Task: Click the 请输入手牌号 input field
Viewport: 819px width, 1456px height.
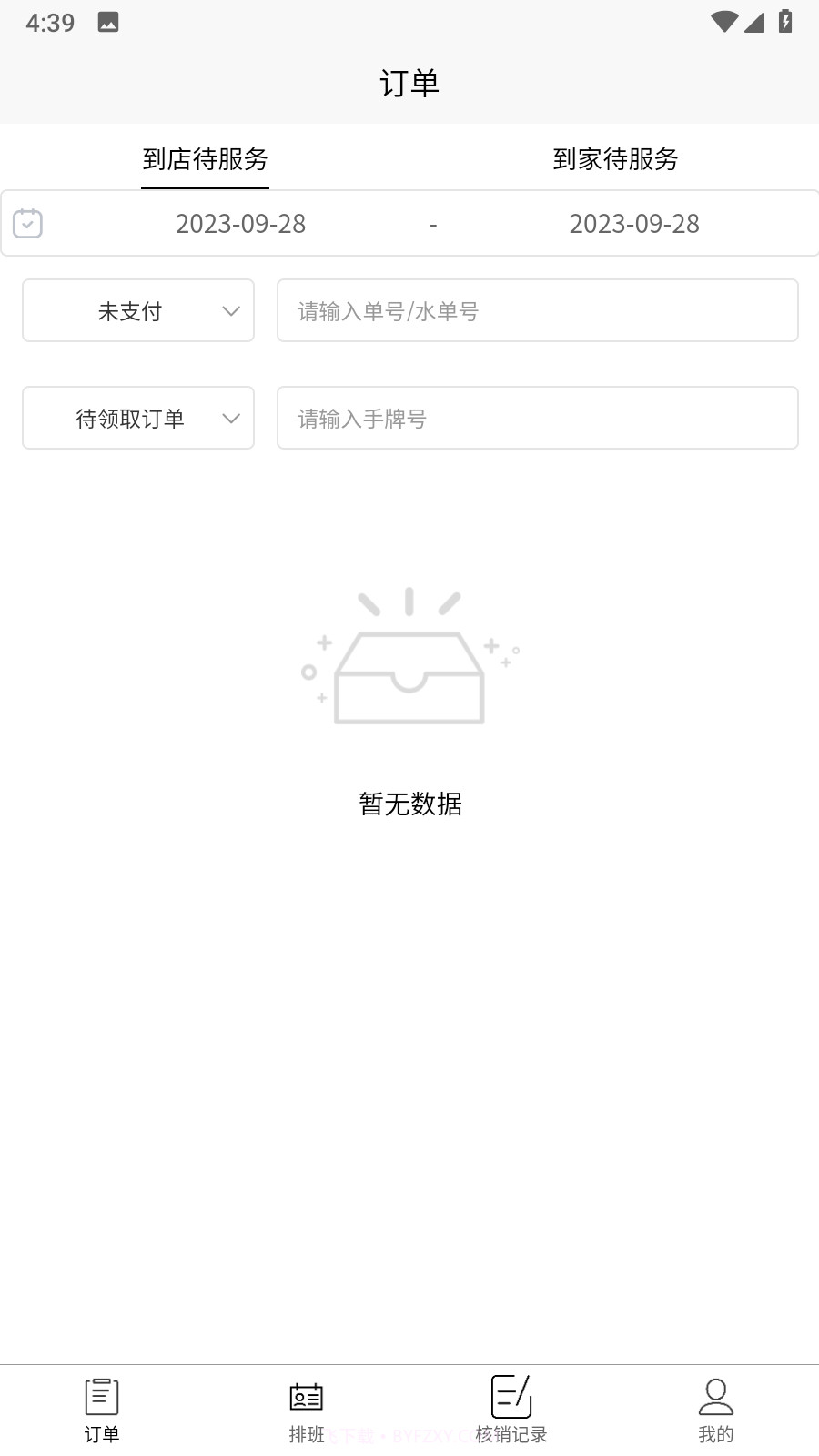Action: 538,418
